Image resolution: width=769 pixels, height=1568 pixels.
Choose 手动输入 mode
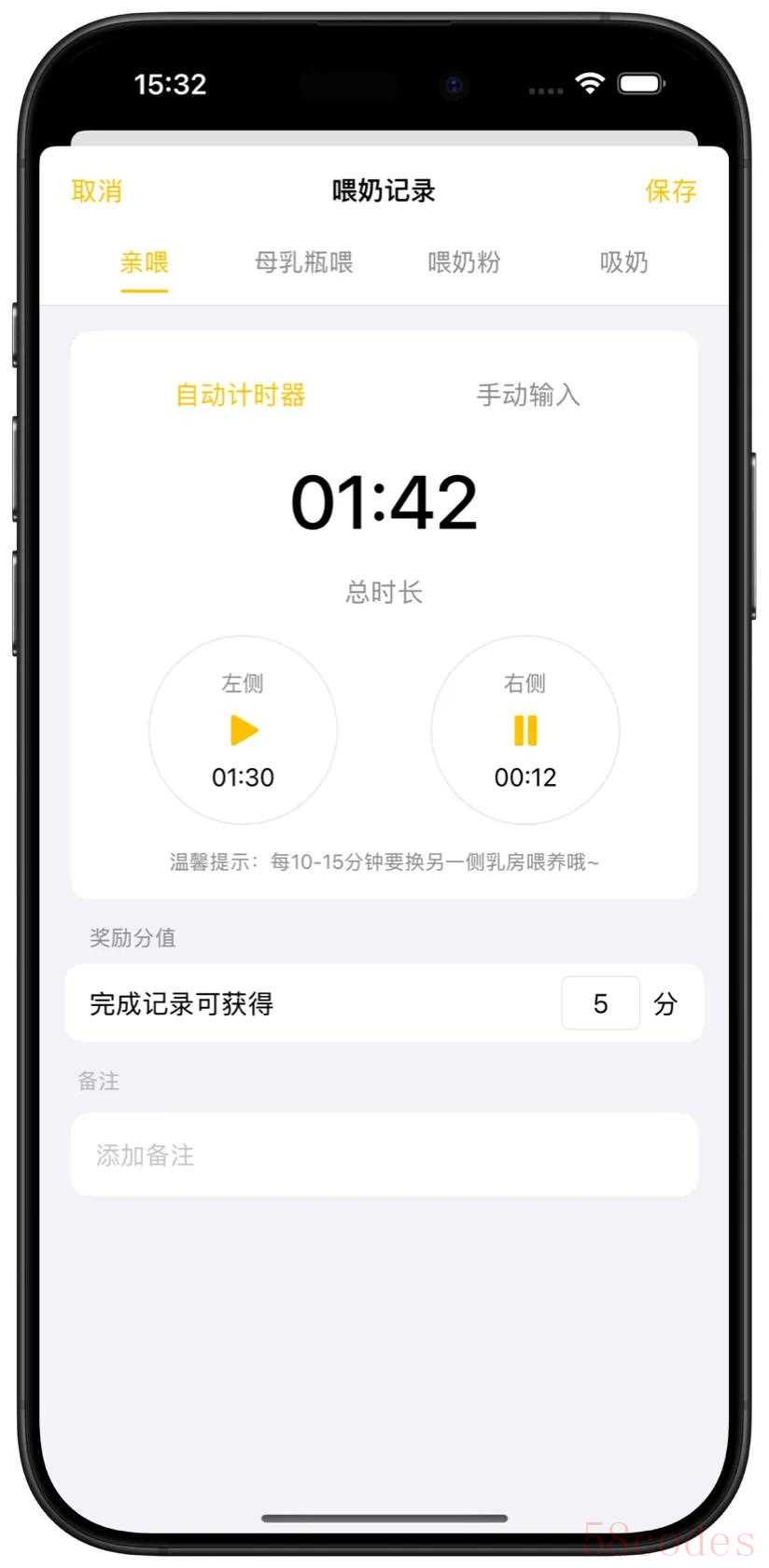(x=528, y=395)
